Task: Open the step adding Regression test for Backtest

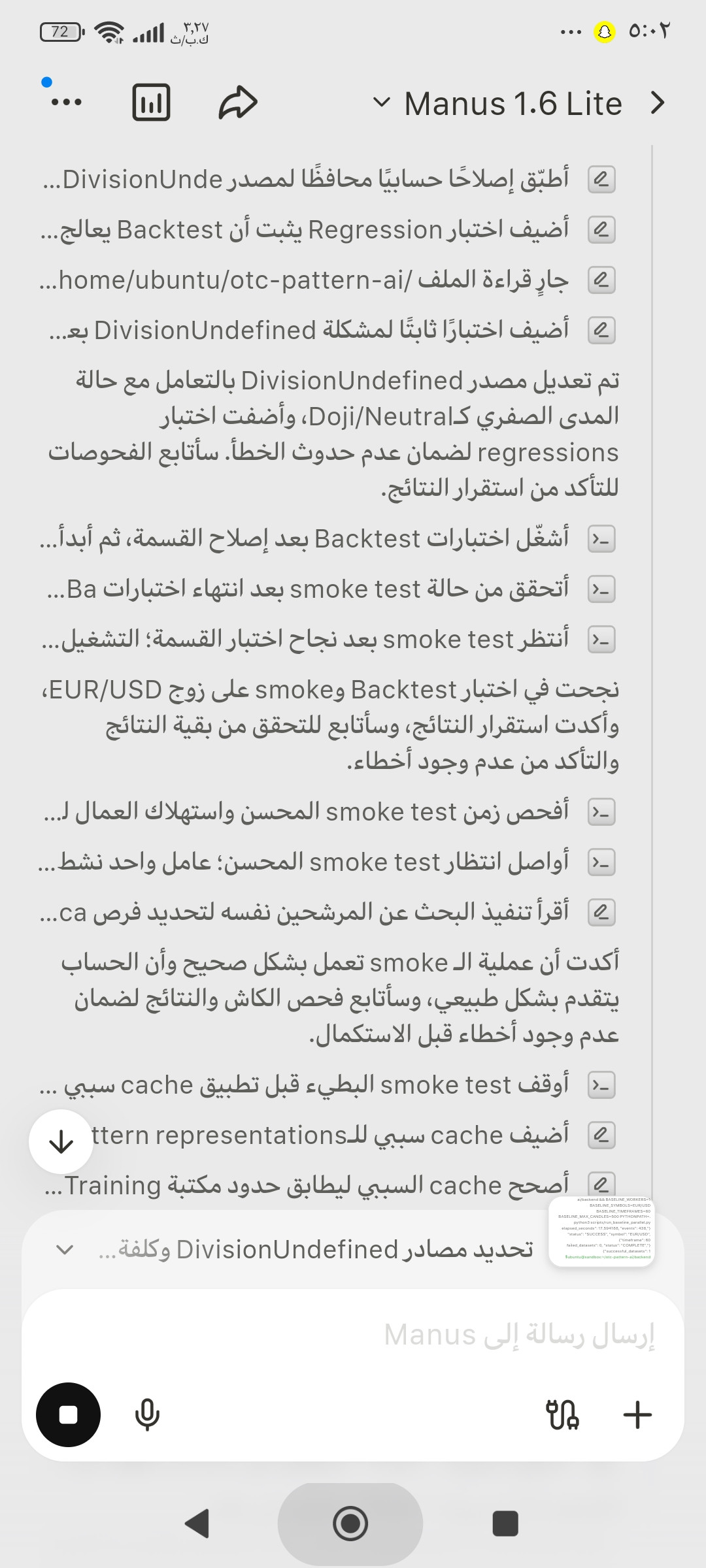Action: pyautogui.click(x=327, y=229)
